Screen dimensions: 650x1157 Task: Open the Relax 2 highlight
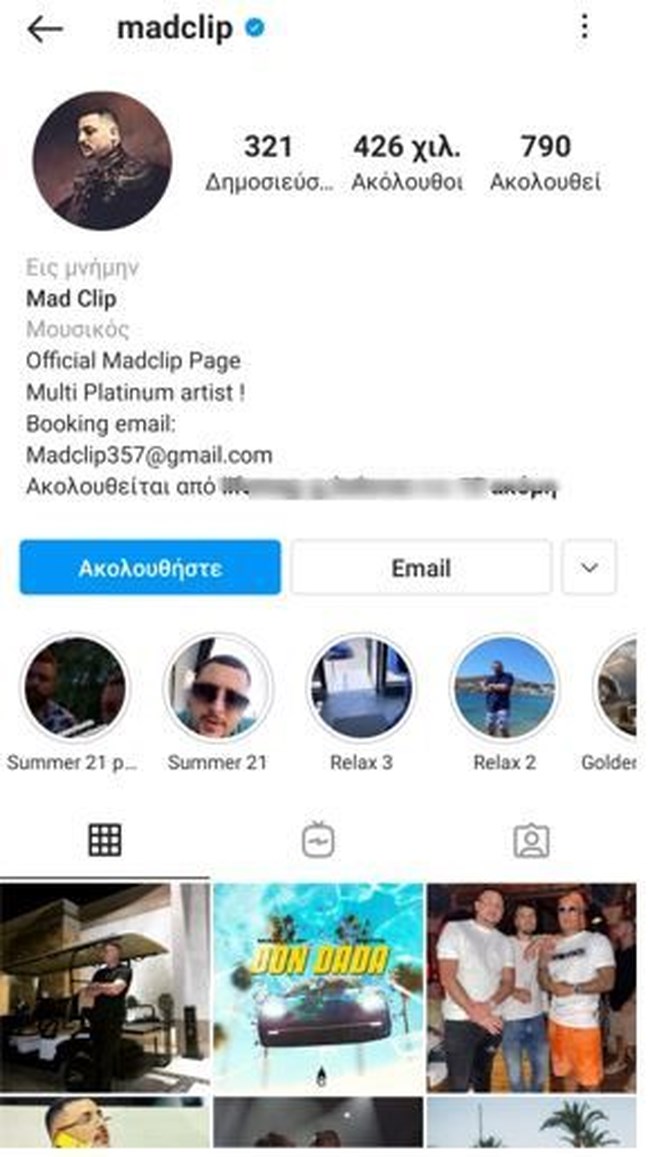click(504, 687)
